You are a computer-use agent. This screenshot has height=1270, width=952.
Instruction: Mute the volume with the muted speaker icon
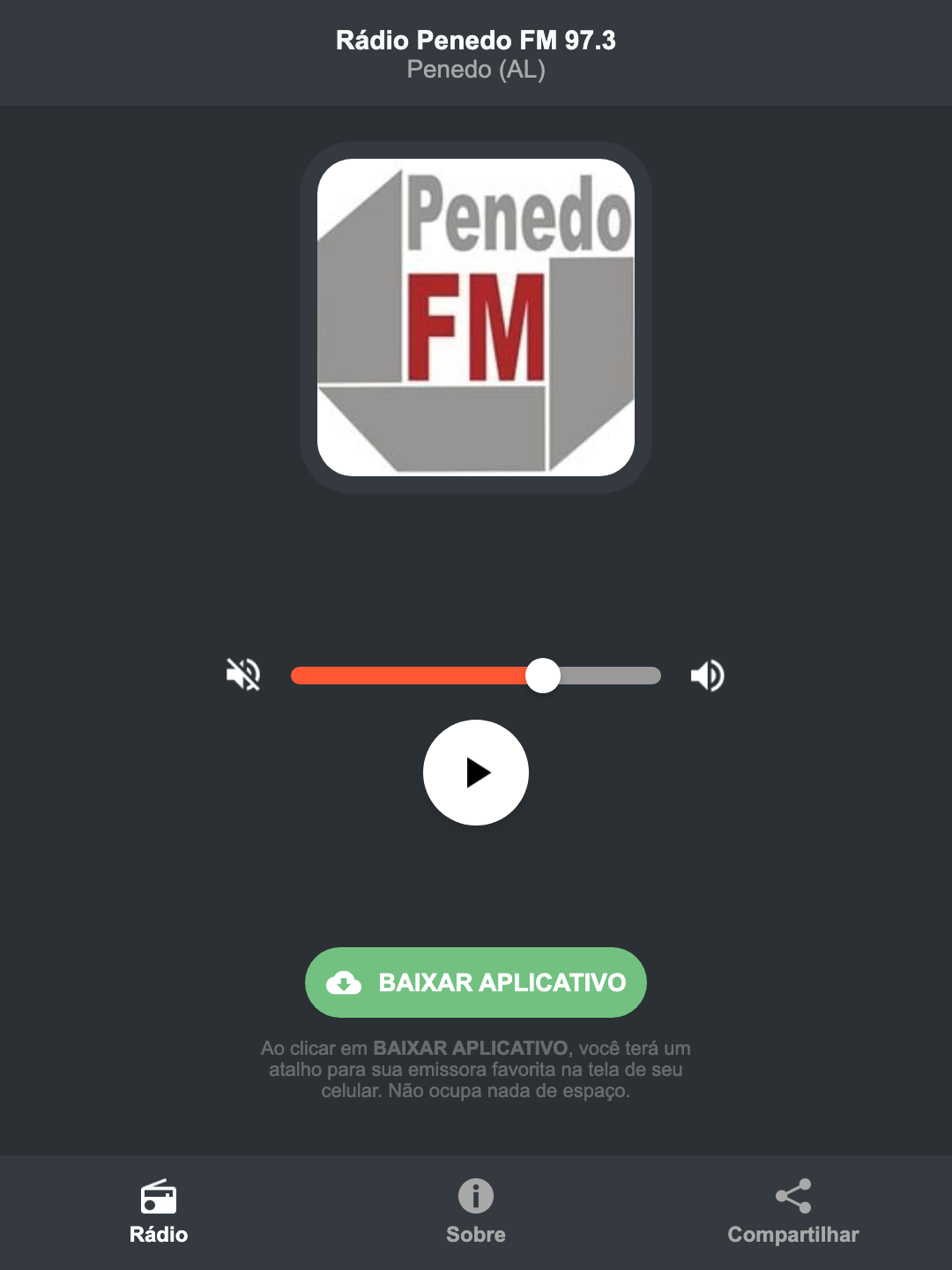244,675
